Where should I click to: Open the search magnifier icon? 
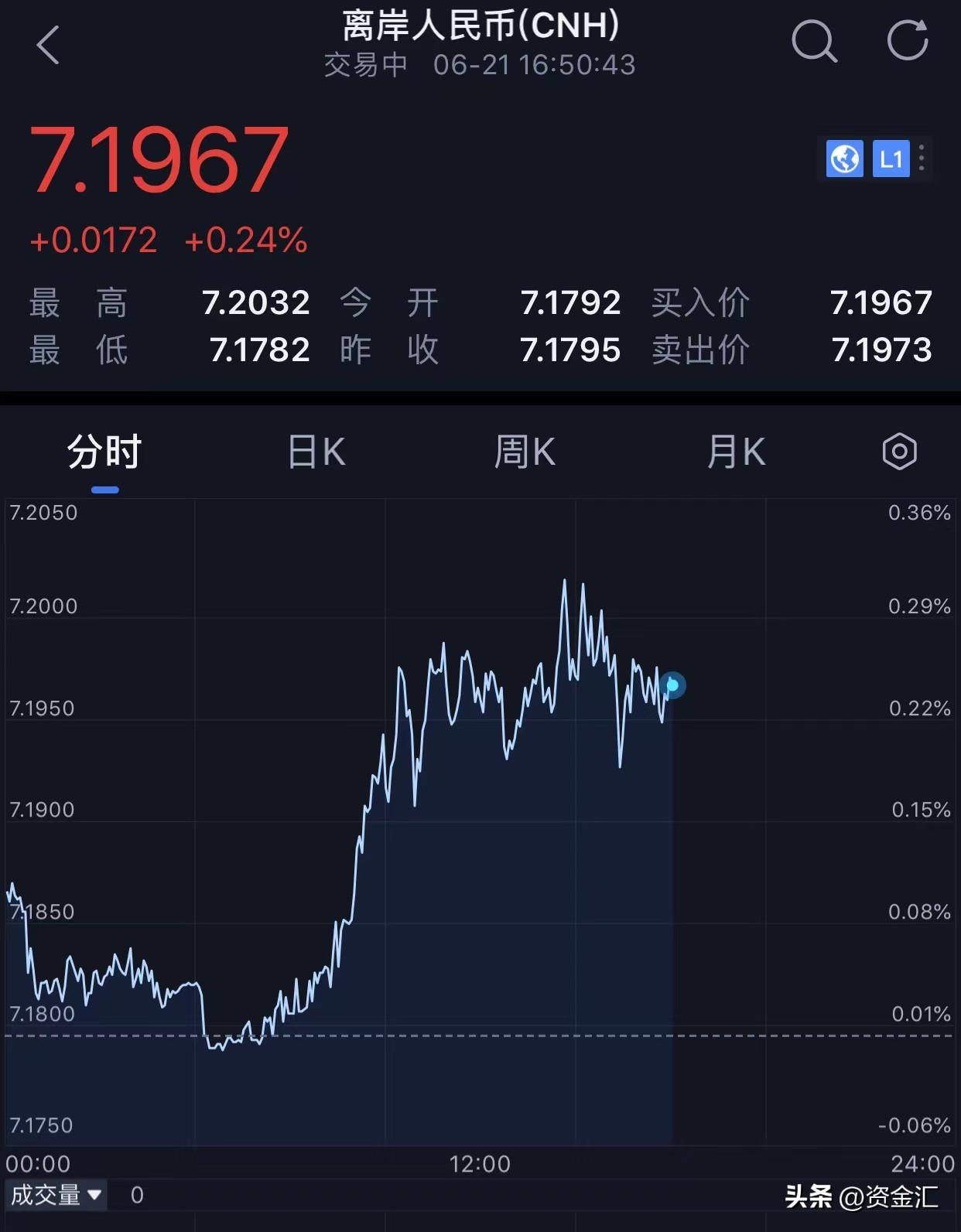point(815,41)
